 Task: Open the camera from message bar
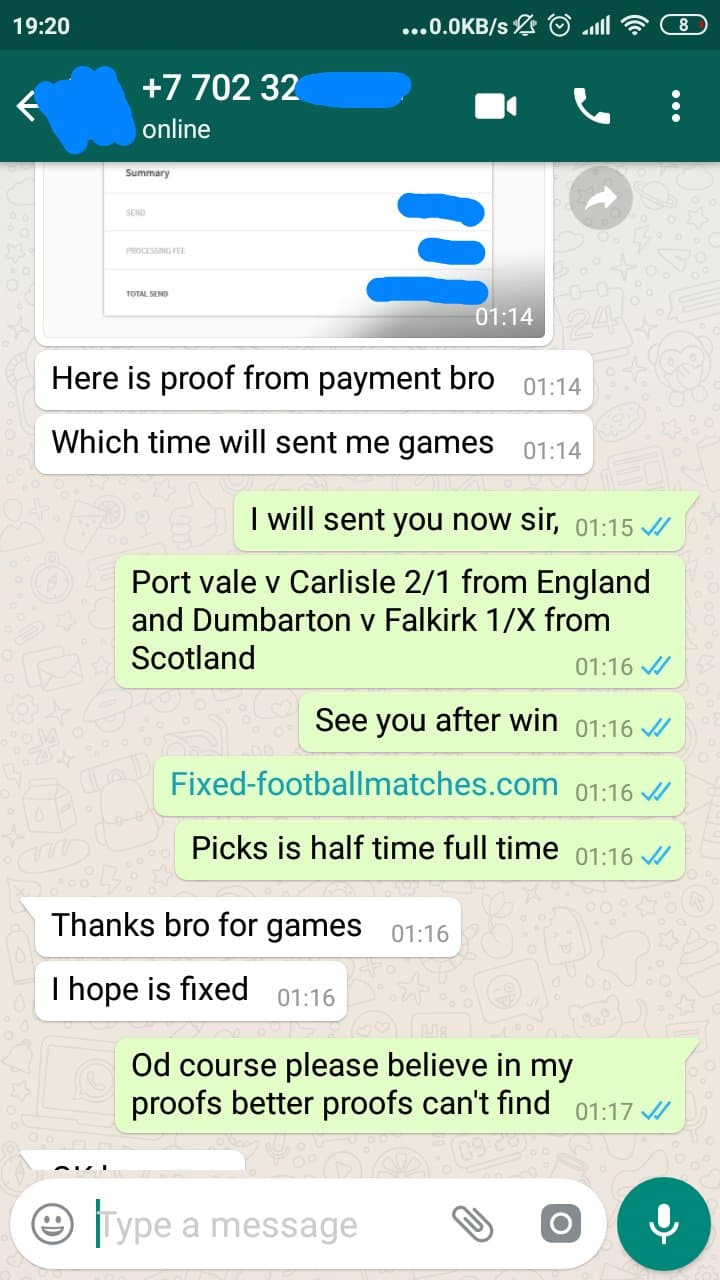[560, 1224]
